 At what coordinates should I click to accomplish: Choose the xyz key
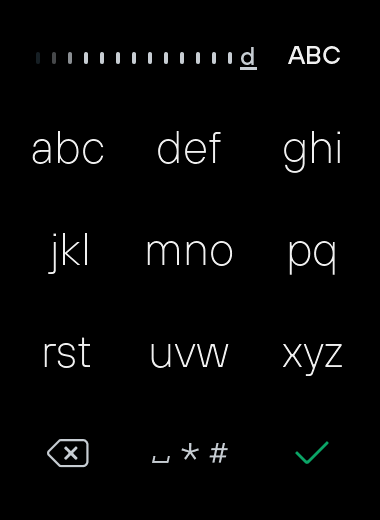coord(312,358)
